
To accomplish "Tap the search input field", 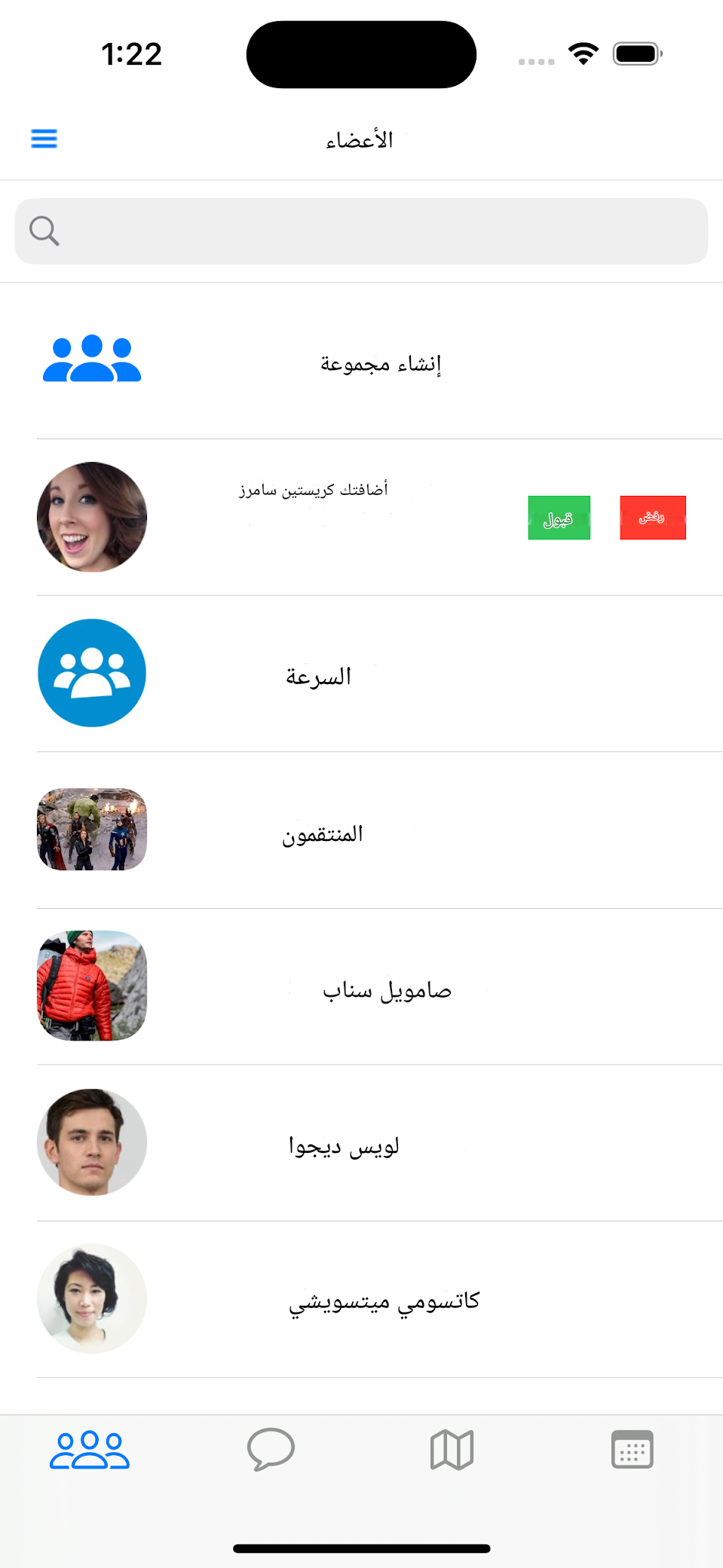I will (x=361, y=231).
